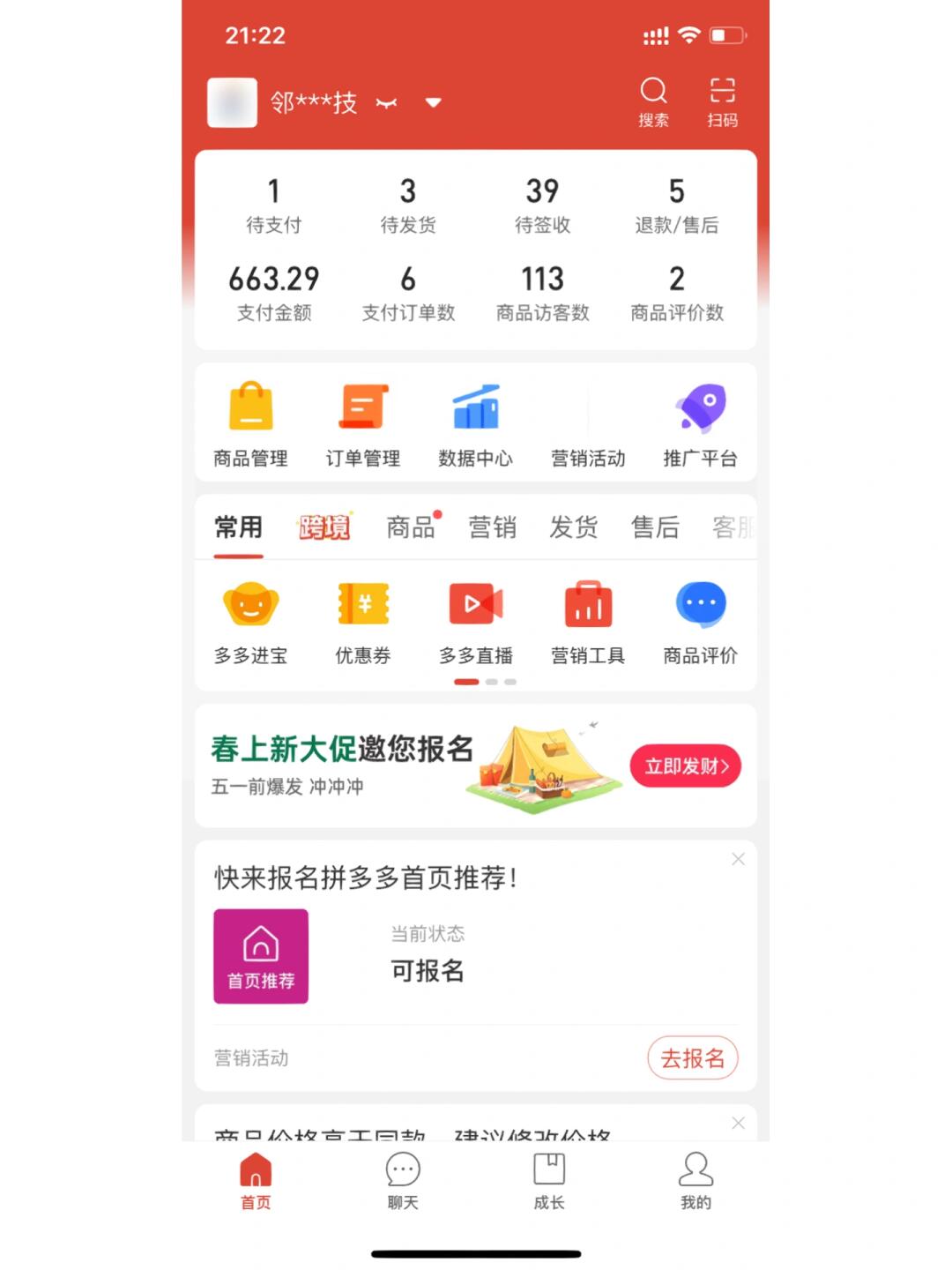Viewport: 952px width, 1270px height.
Task: Open 商品管理 product management
Action: coord(251,423)
